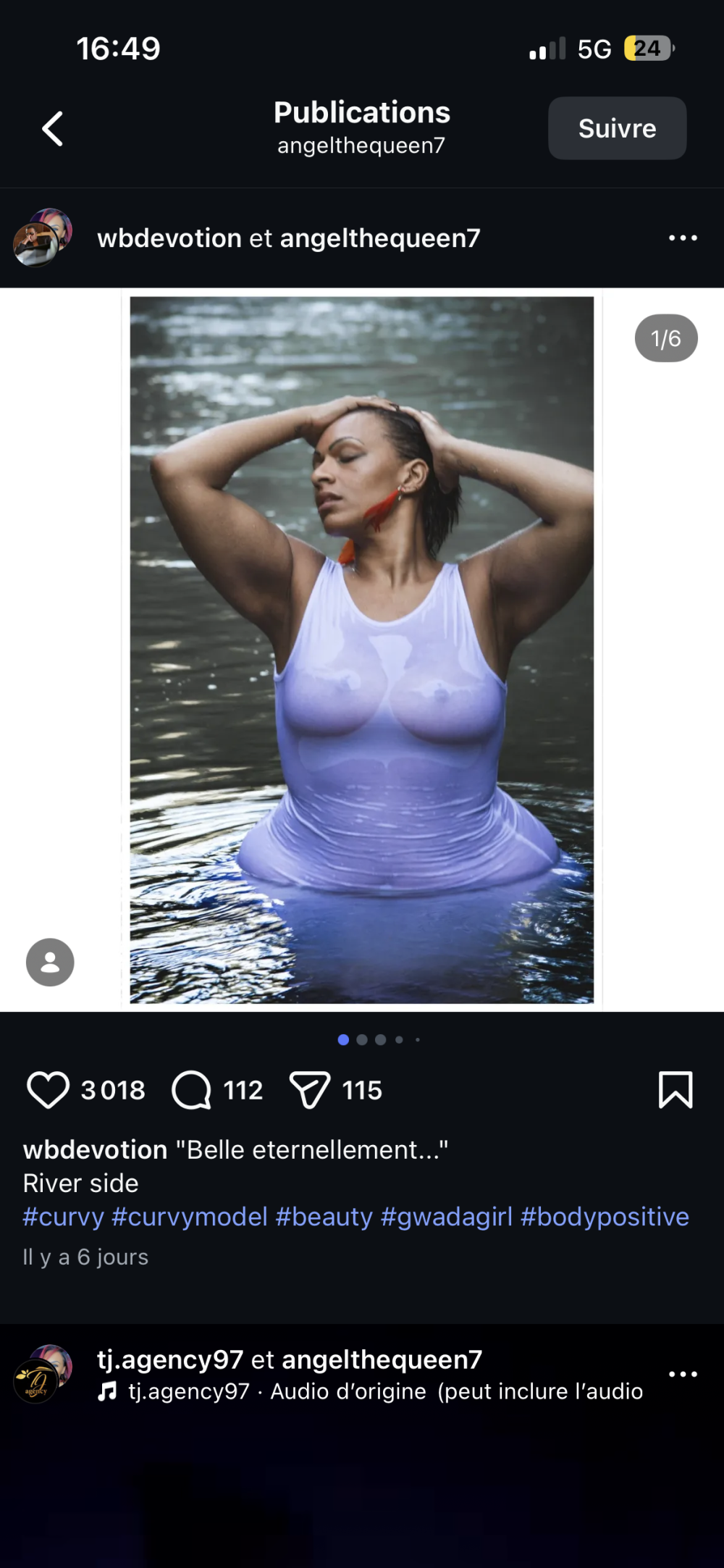Open overflow menu on wbdevotion's post
The image size is (724, 1568).
pos(682,238)
